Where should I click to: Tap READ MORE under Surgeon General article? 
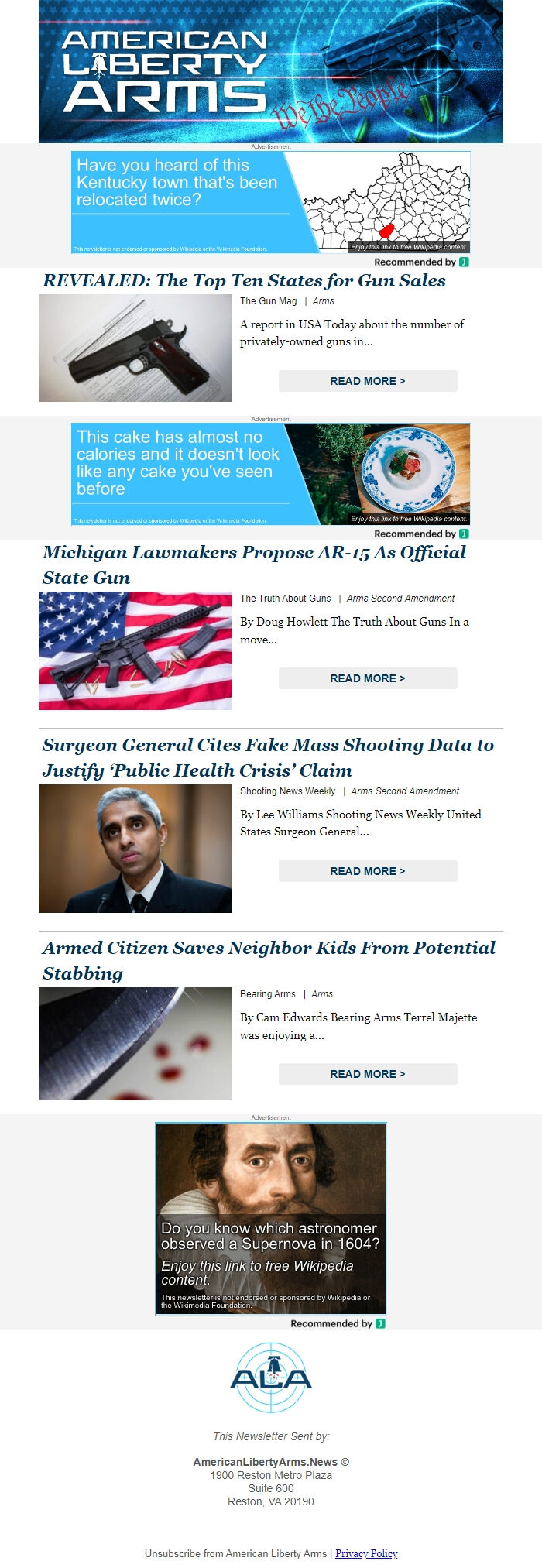click(x=368, y=871)
